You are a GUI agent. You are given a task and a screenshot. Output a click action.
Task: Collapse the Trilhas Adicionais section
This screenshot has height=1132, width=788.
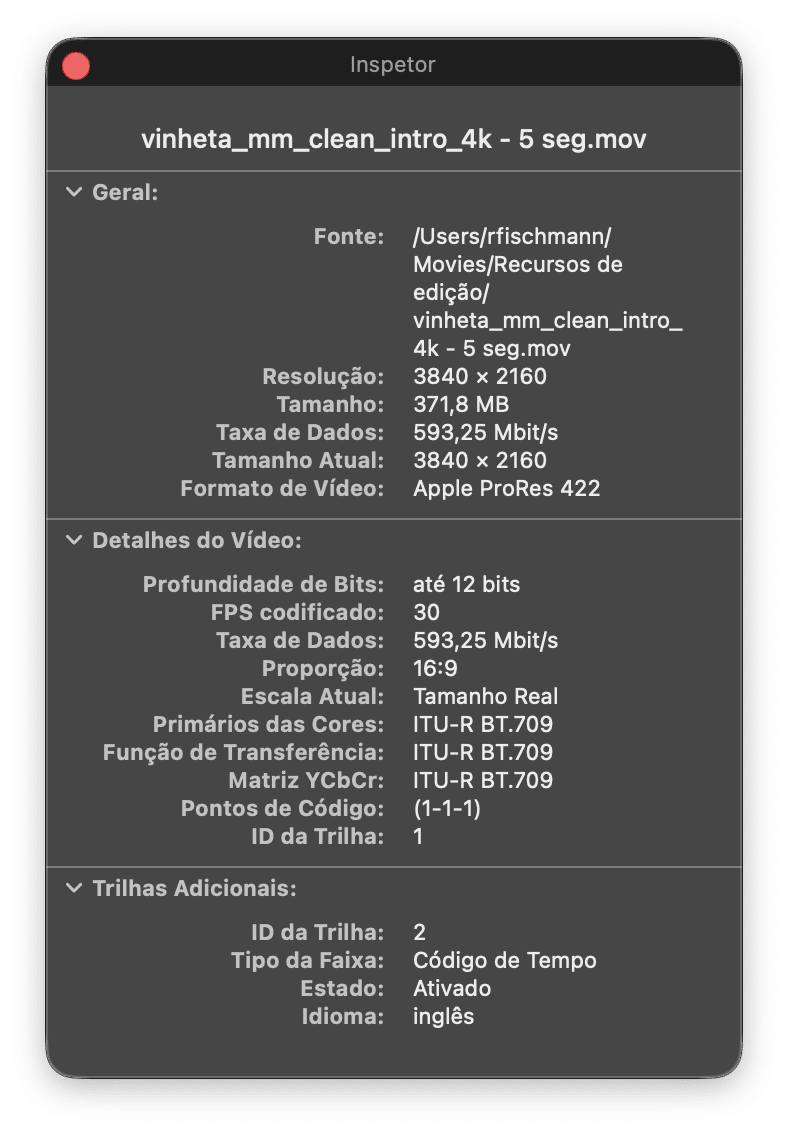(x=74, y=887)
